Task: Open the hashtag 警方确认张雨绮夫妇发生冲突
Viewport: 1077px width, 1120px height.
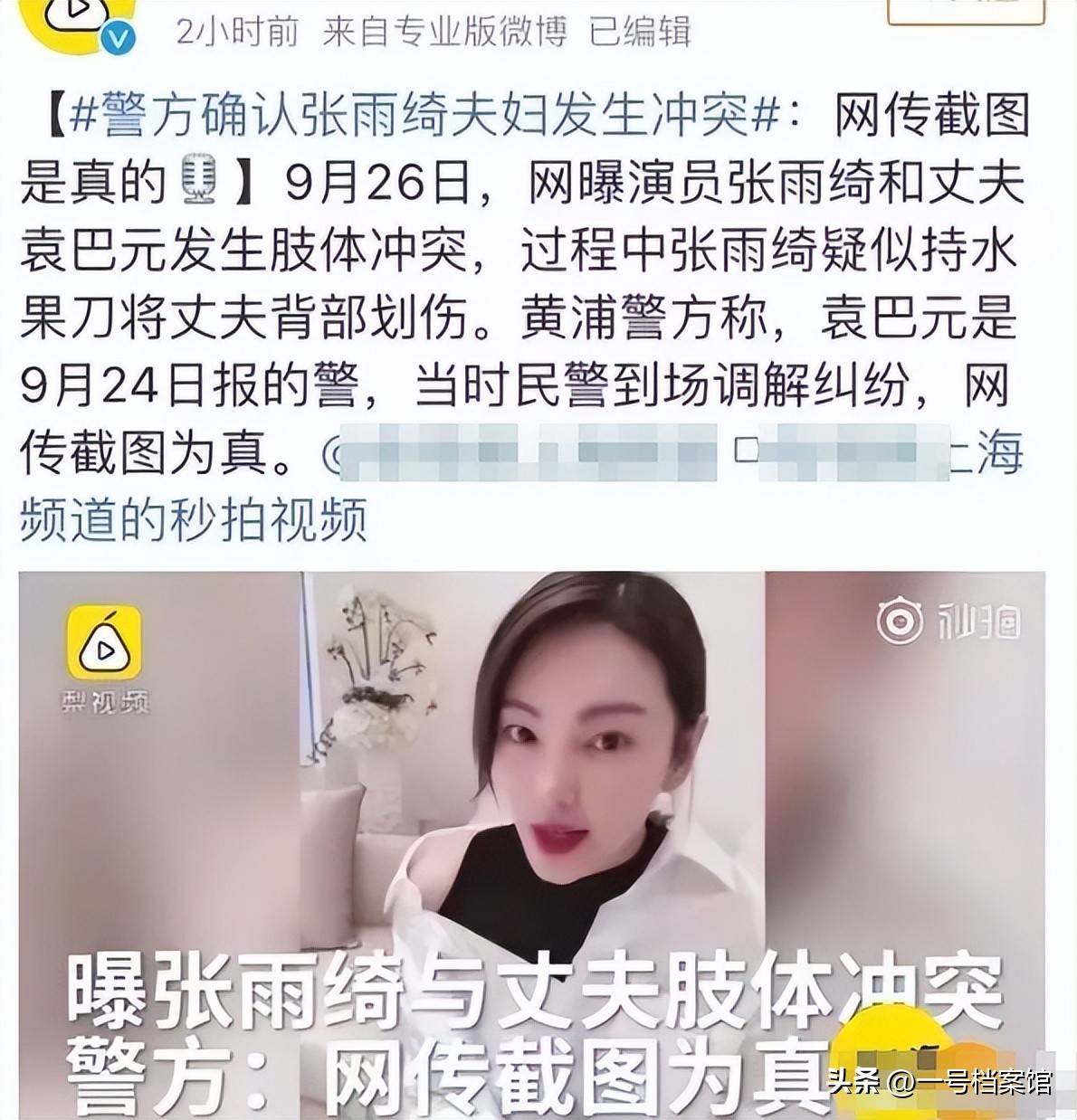Action: tap(425, 118)
